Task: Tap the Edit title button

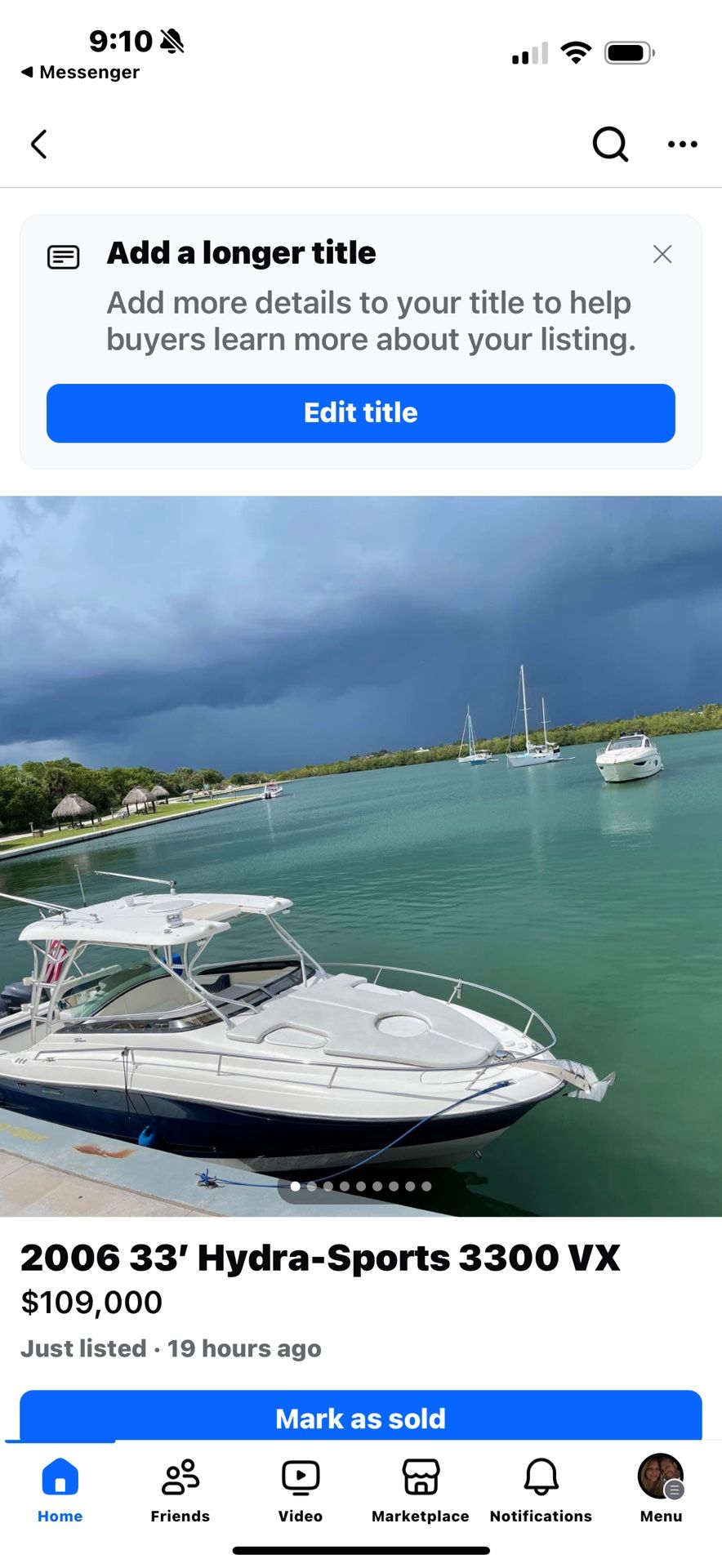Action: pos(360,413)
